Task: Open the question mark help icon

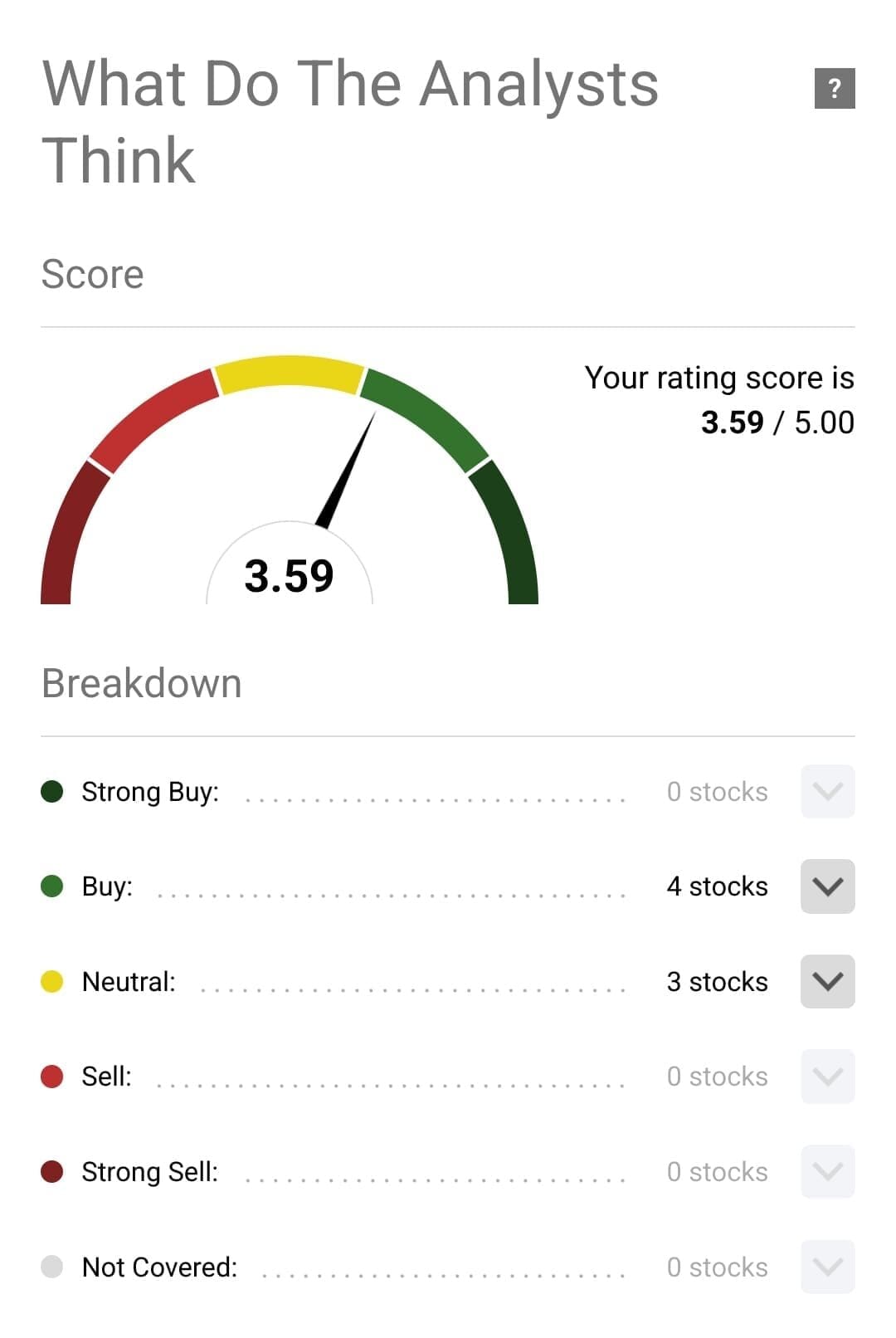Action: click(x=834, y=88)
